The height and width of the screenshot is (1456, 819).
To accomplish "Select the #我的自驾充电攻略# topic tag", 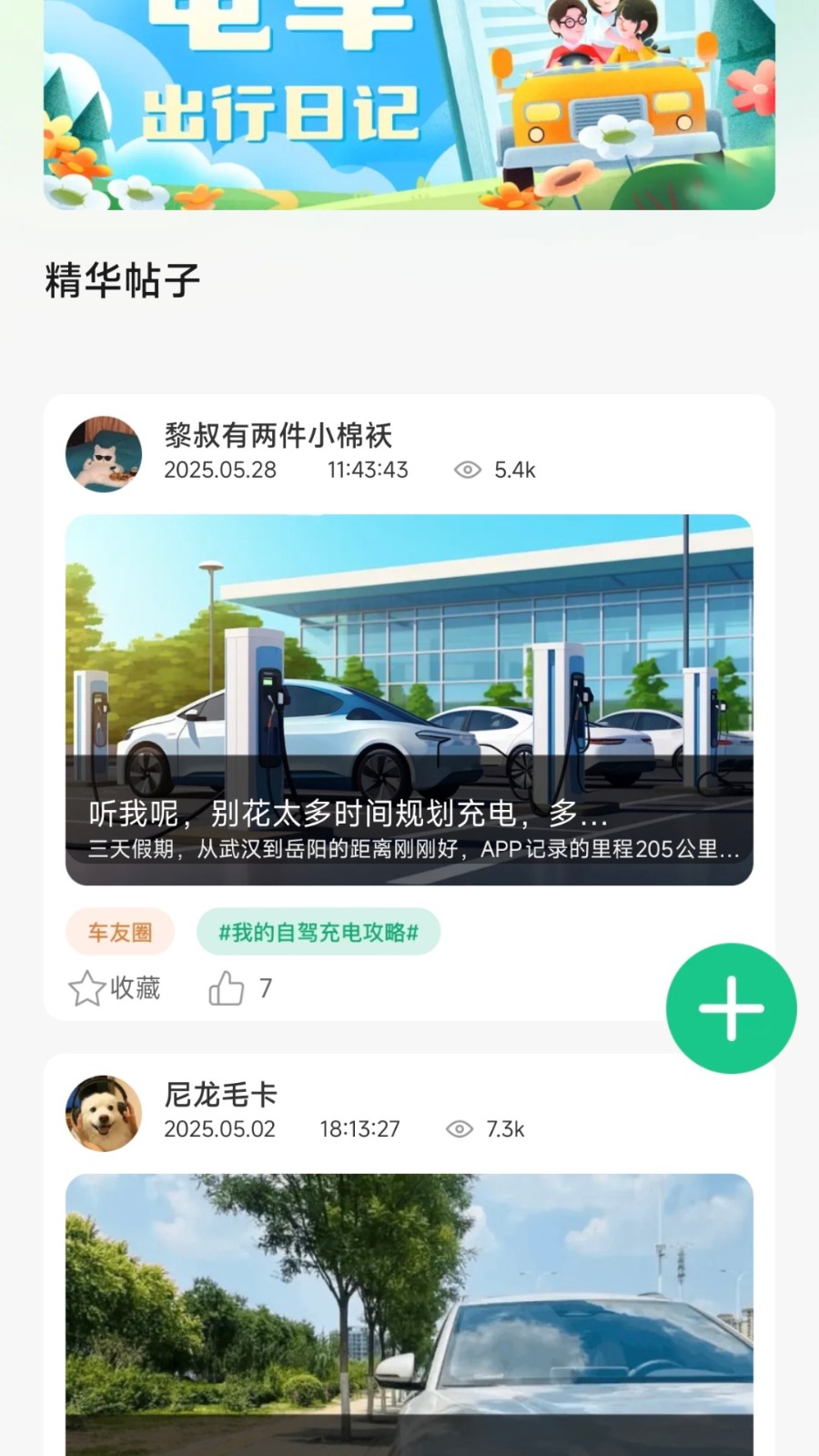I will (318, 931).
